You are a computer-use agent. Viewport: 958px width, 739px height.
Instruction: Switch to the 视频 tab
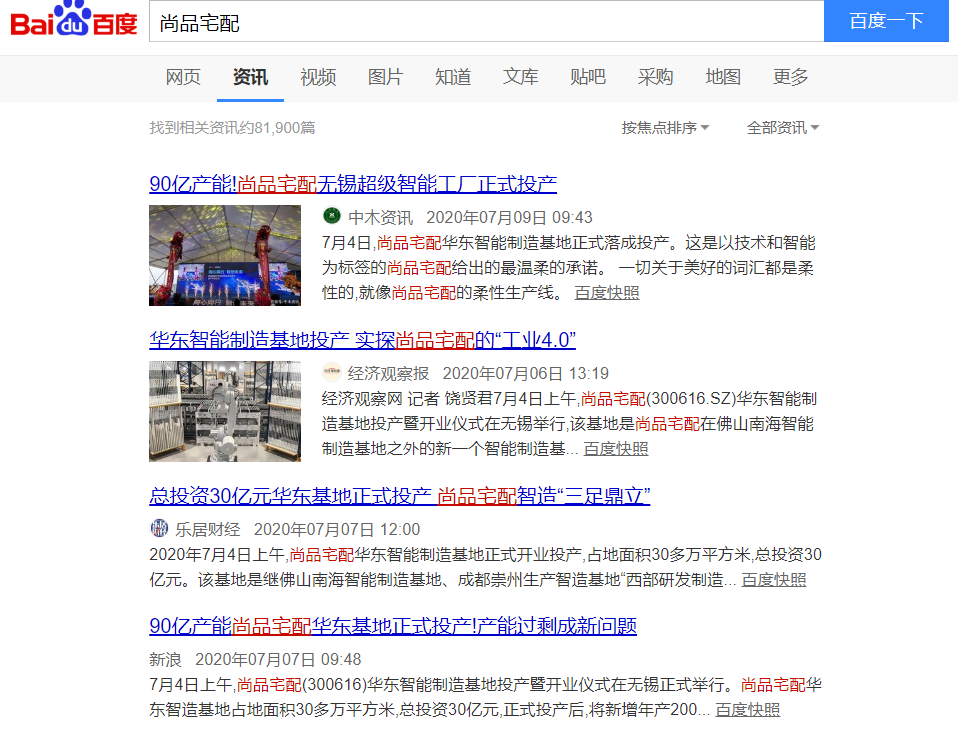tap(318, 77)
